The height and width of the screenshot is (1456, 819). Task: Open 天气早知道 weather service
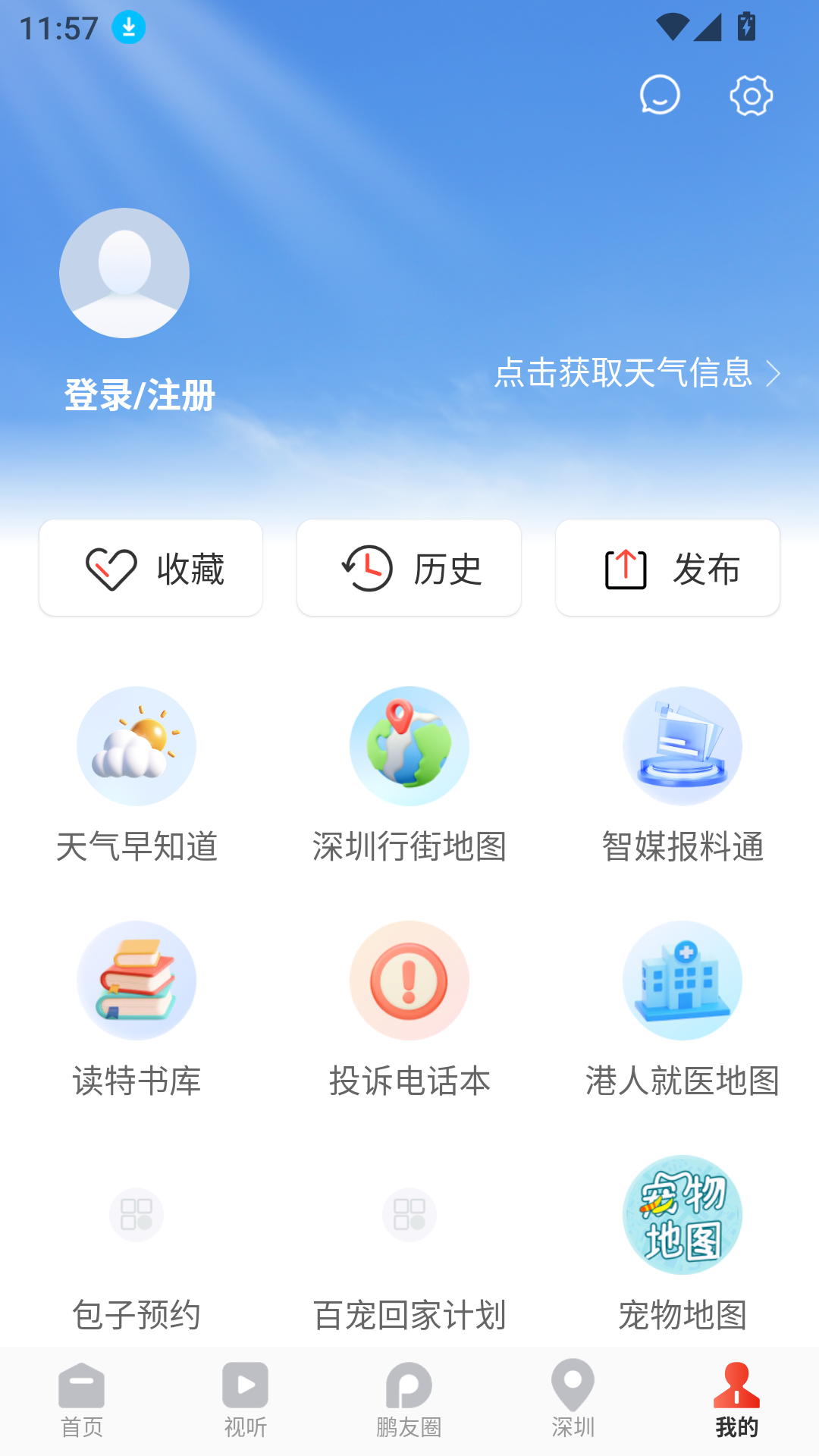pyautogui.click(x=136, y=773)
